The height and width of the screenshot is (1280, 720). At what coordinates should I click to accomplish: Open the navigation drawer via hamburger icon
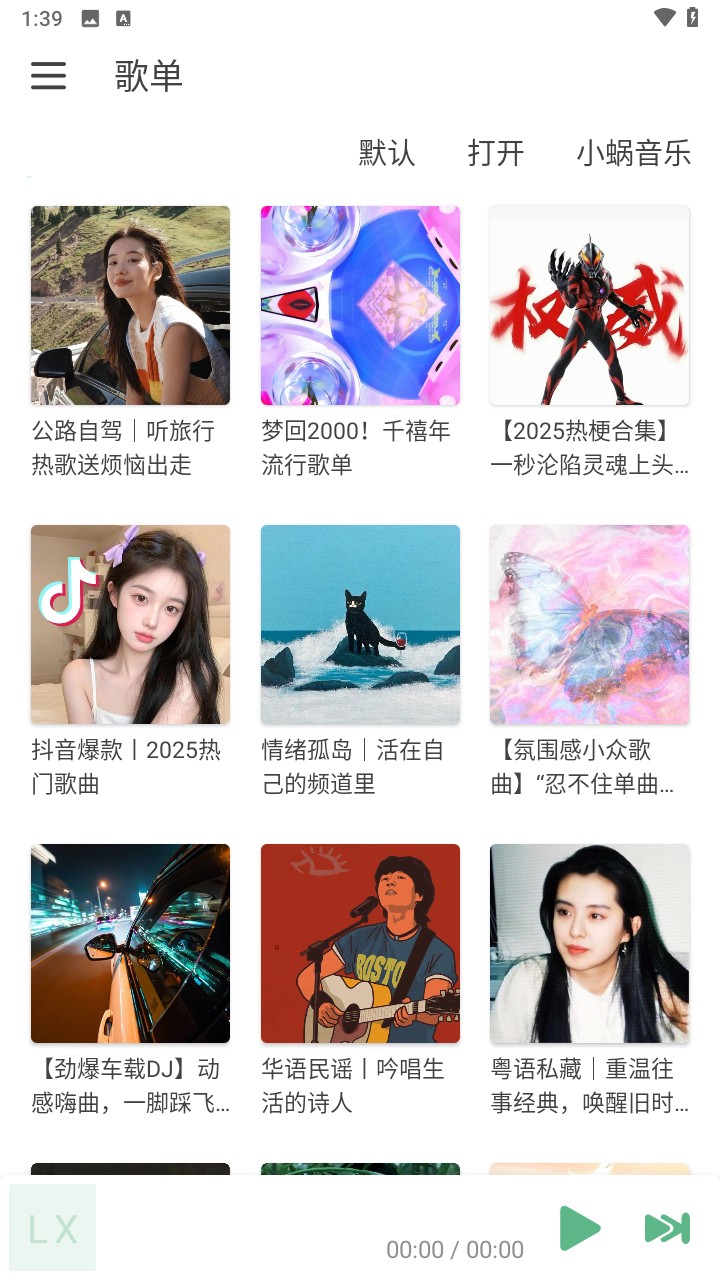(x=48, y=77)
